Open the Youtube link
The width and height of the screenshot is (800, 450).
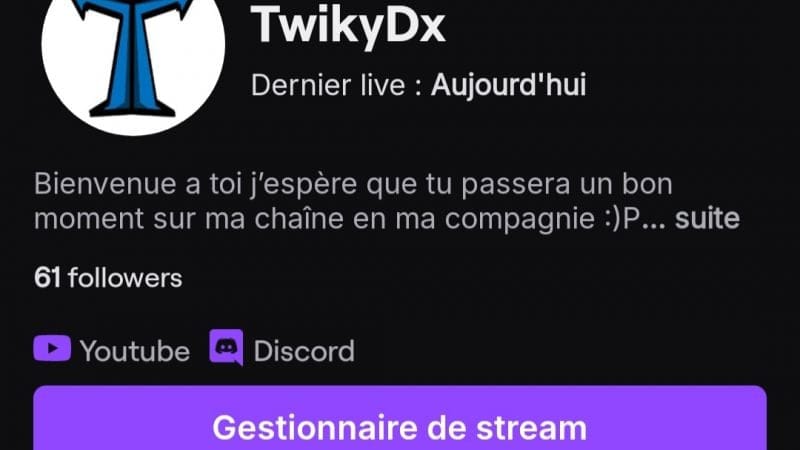pyautogui.click(x=112, y=351)
